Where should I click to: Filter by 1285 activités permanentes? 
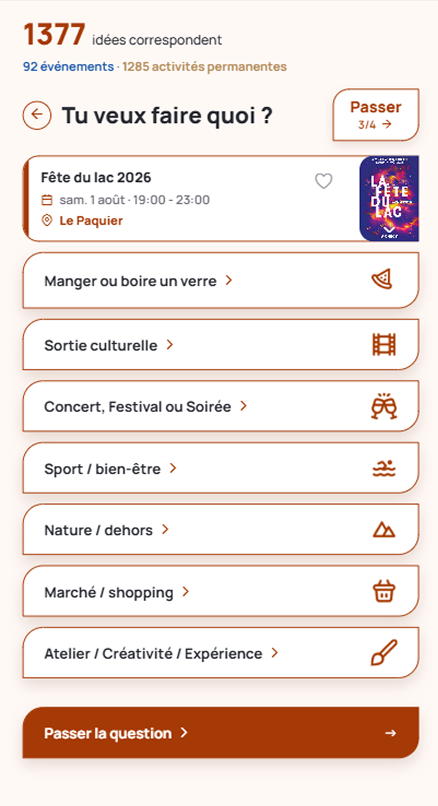pyautogui.click(x=205, y=67)
